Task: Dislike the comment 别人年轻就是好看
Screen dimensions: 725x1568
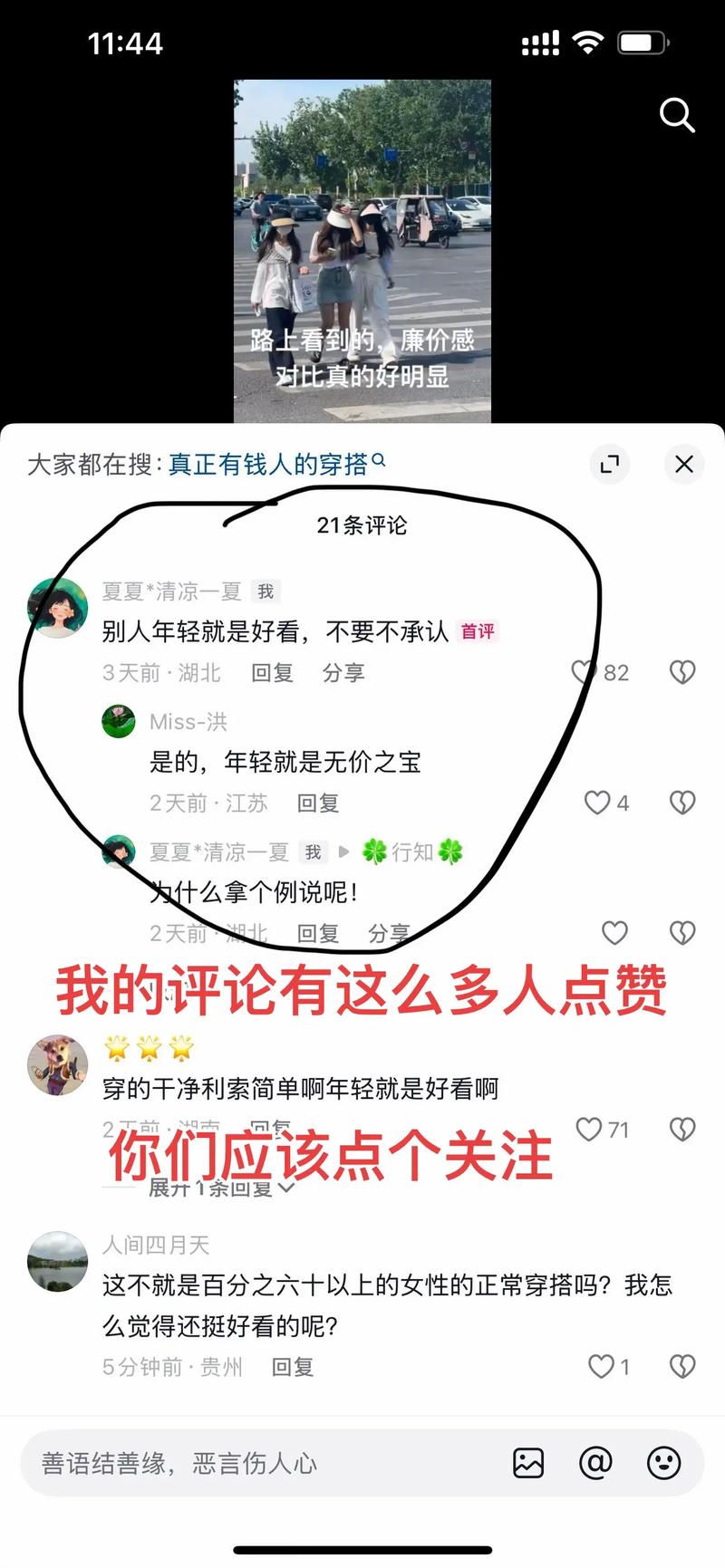Action: pyautogui.click(x=681, y=672)
